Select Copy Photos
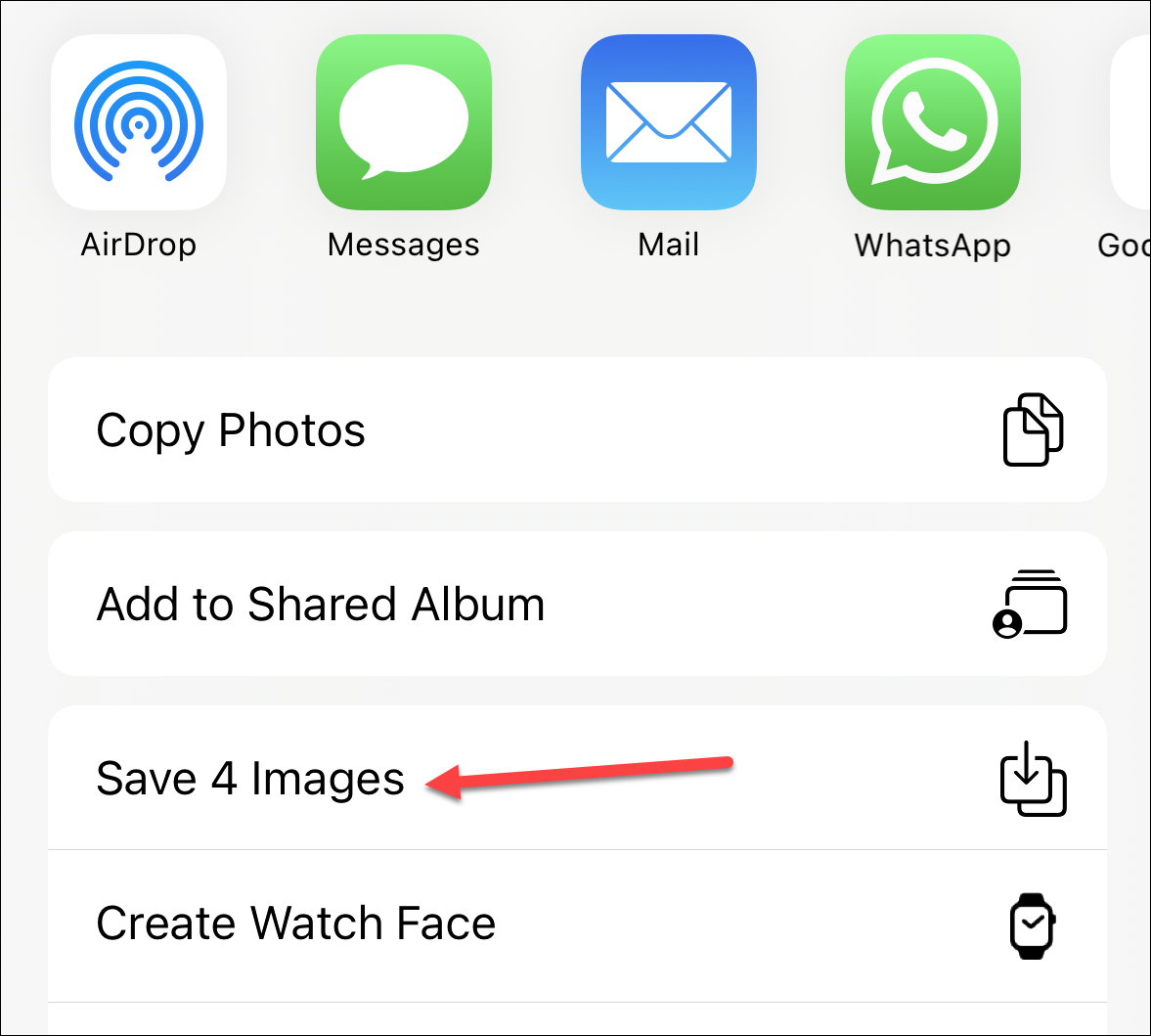The width and height of the screenshot is (1151, 1036). coord(577,430)
